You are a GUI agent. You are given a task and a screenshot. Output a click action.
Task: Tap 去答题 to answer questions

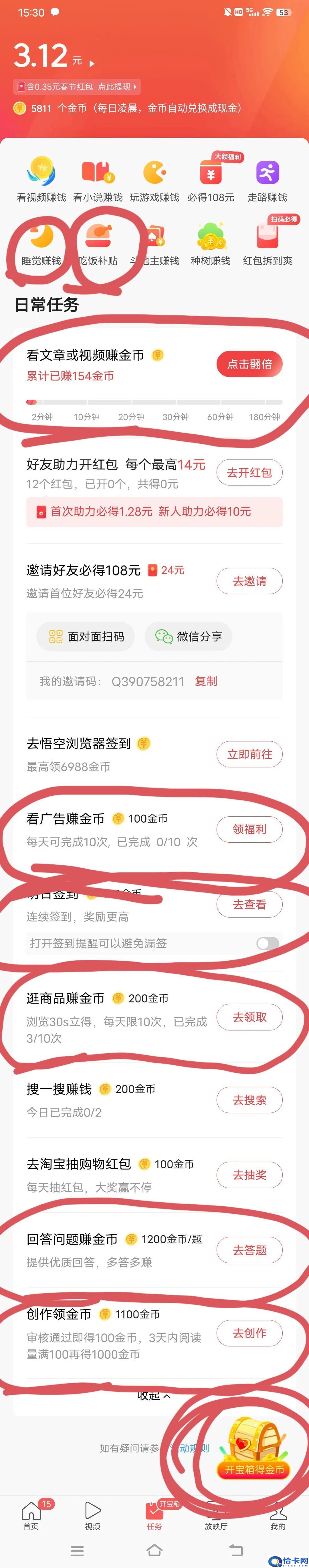pyautogui.click(x=249, y=1250)
